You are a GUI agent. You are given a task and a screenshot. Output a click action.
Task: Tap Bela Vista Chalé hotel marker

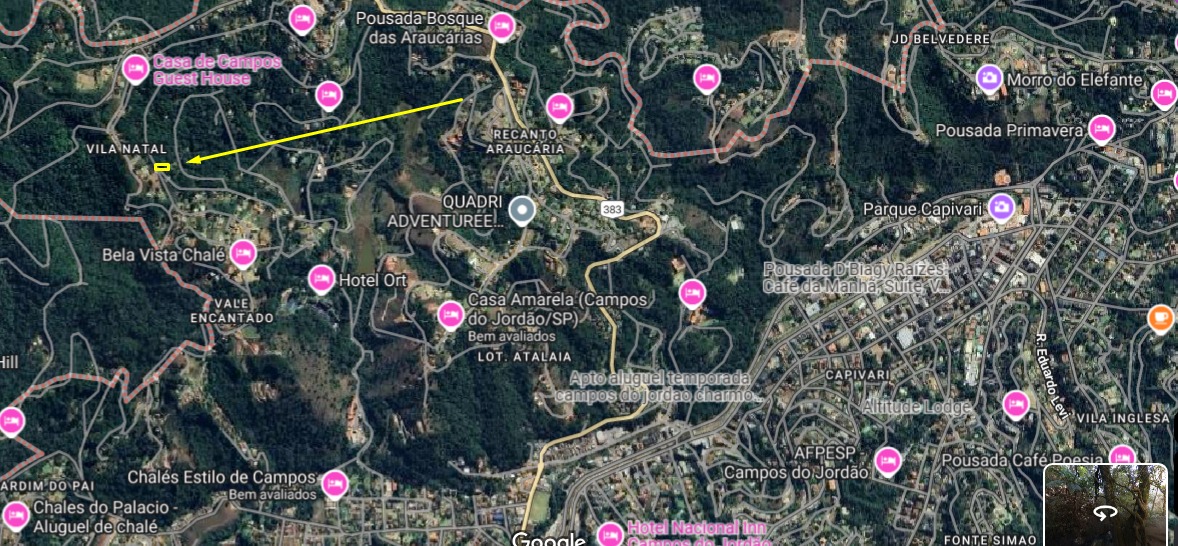tap(243, 253)
